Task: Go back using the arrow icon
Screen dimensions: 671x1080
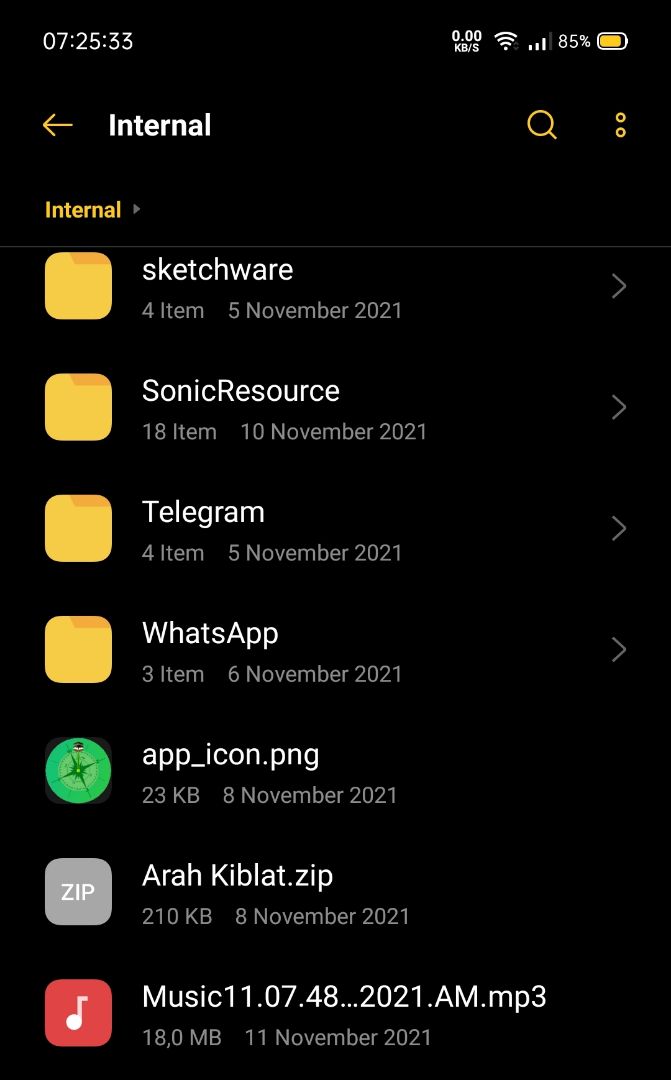Action: [58, 125]
